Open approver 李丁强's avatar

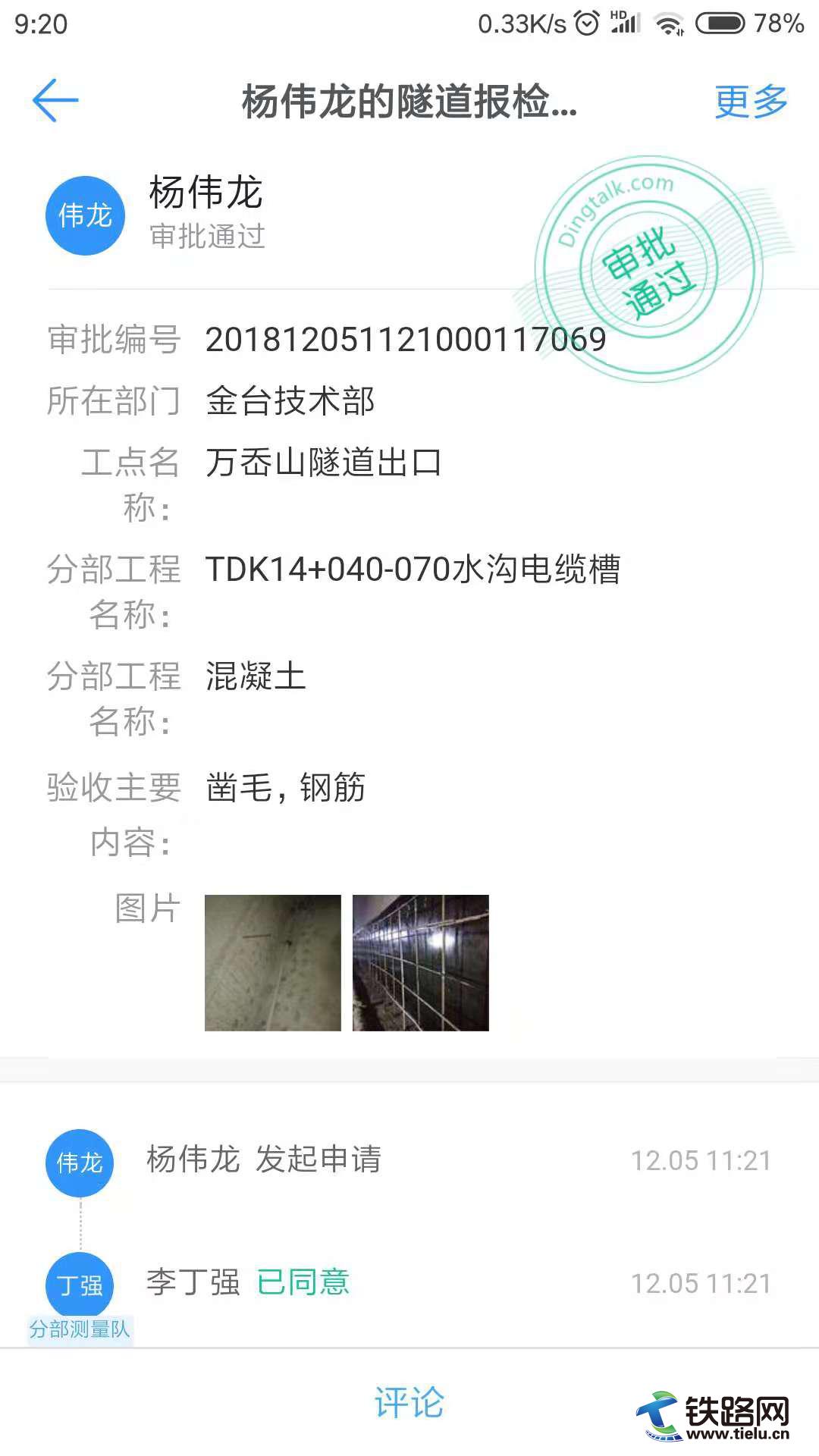point(80,1285)
